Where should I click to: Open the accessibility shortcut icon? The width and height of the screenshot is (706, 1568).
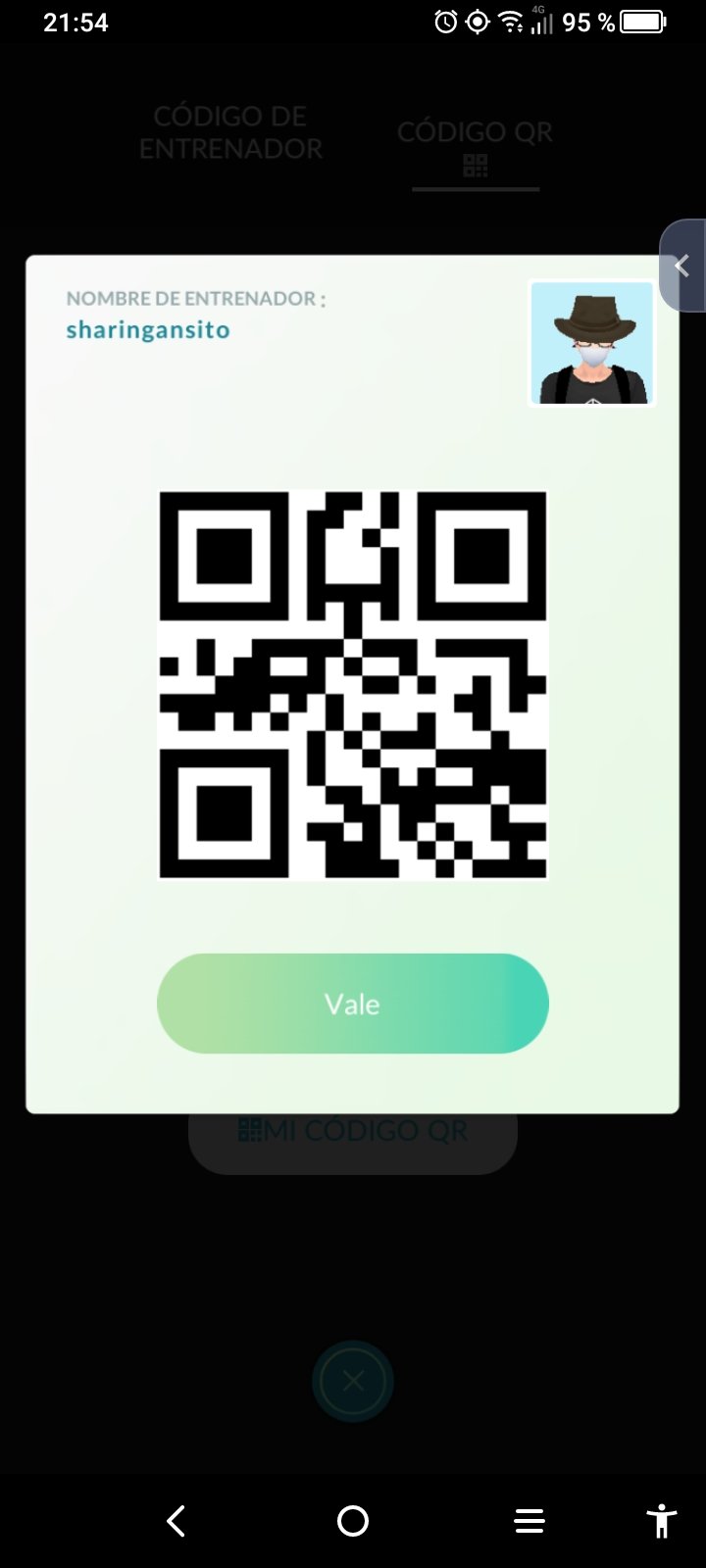tap(662, 1521)
